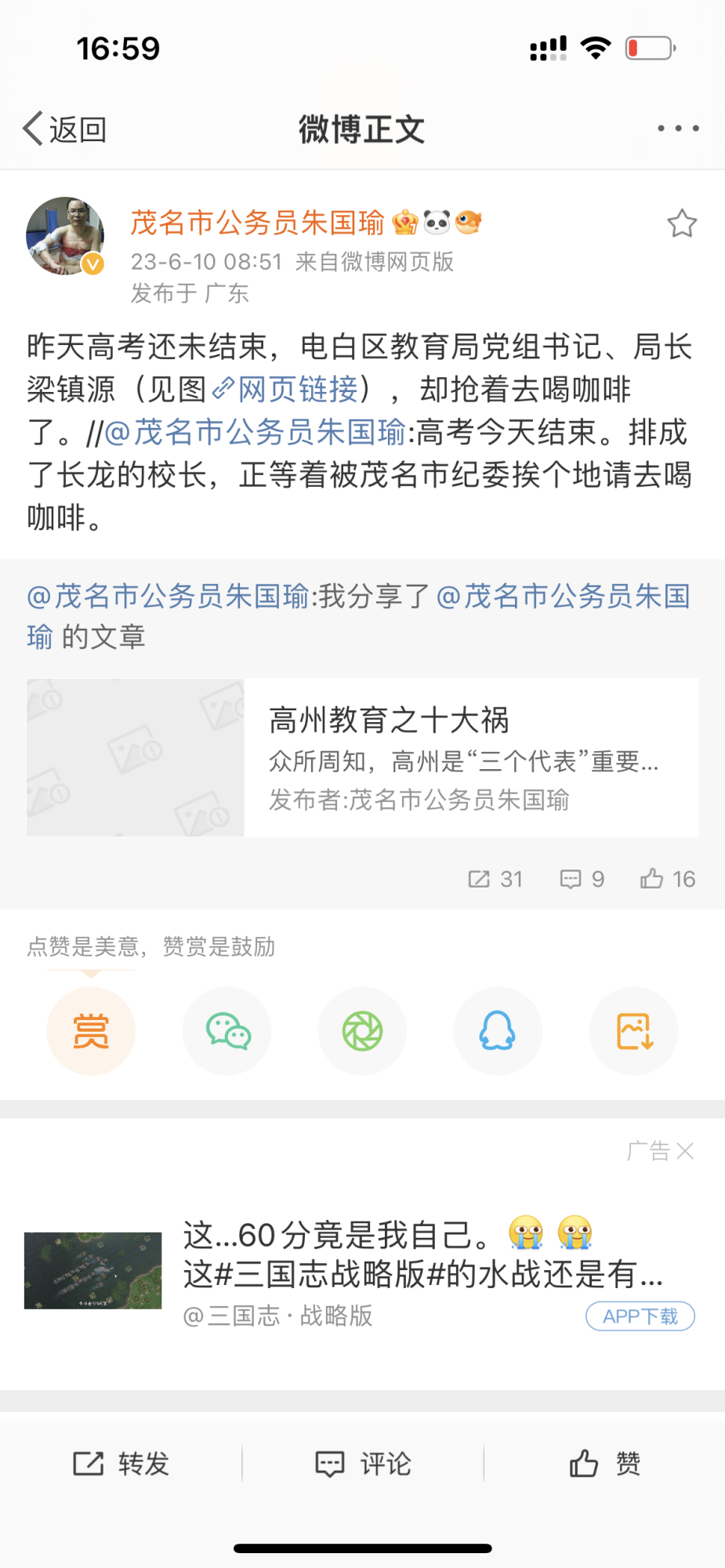Favorite this post with the star icon
725x1568 pixels.
coord(681,223)
